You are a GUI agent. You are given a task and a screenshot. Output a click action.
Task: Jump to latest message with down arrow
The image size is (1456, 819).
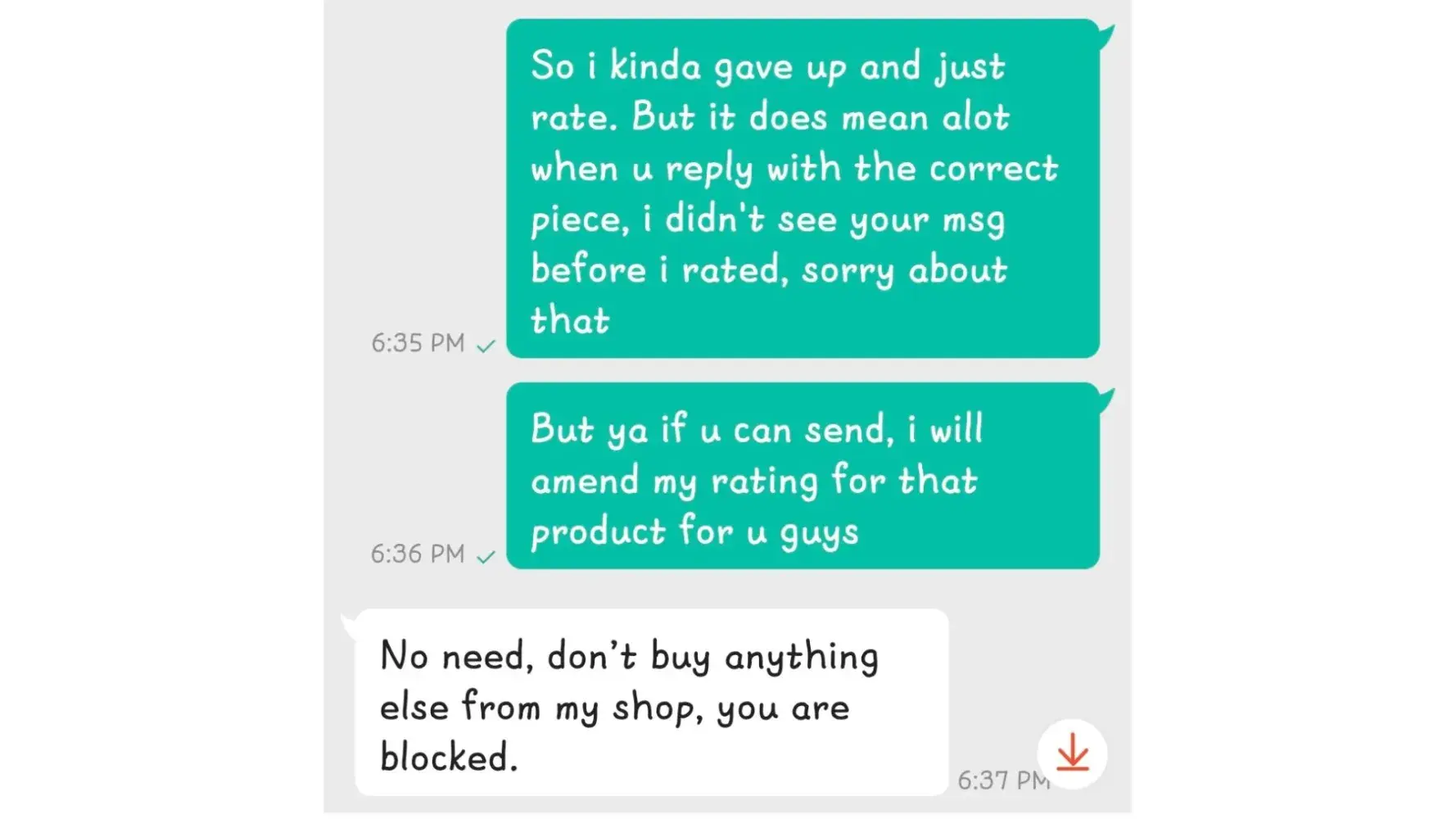pyautogui.click(x=1072, y=753)
